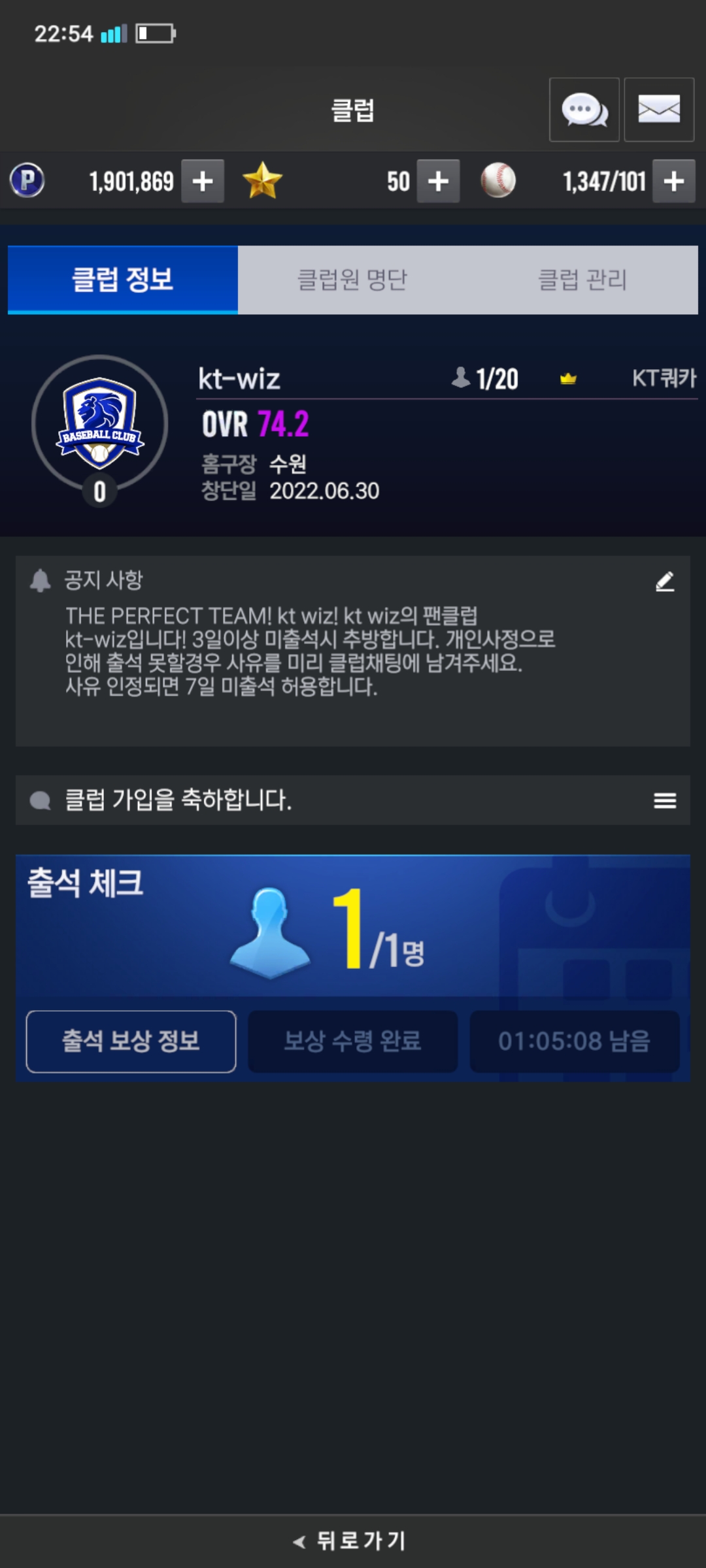
Task: Open the club chat bubble icon
Action: coord(584,110)
